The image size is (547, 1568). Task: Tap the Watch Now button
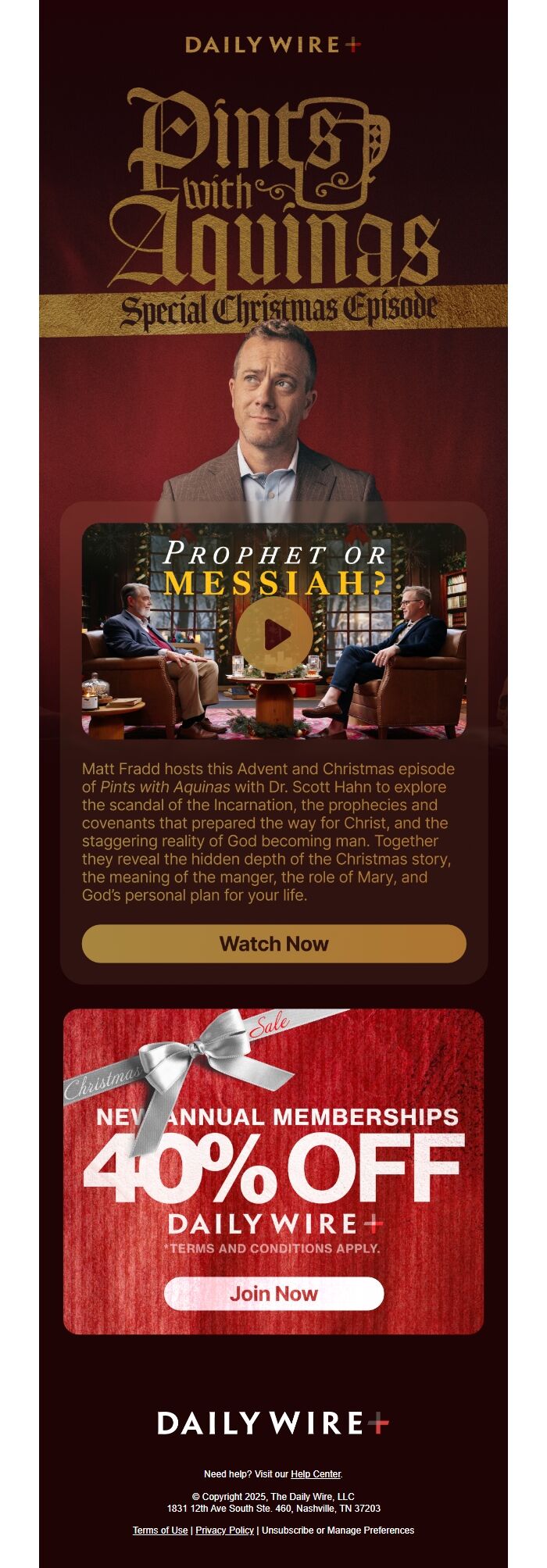(273, 944)
